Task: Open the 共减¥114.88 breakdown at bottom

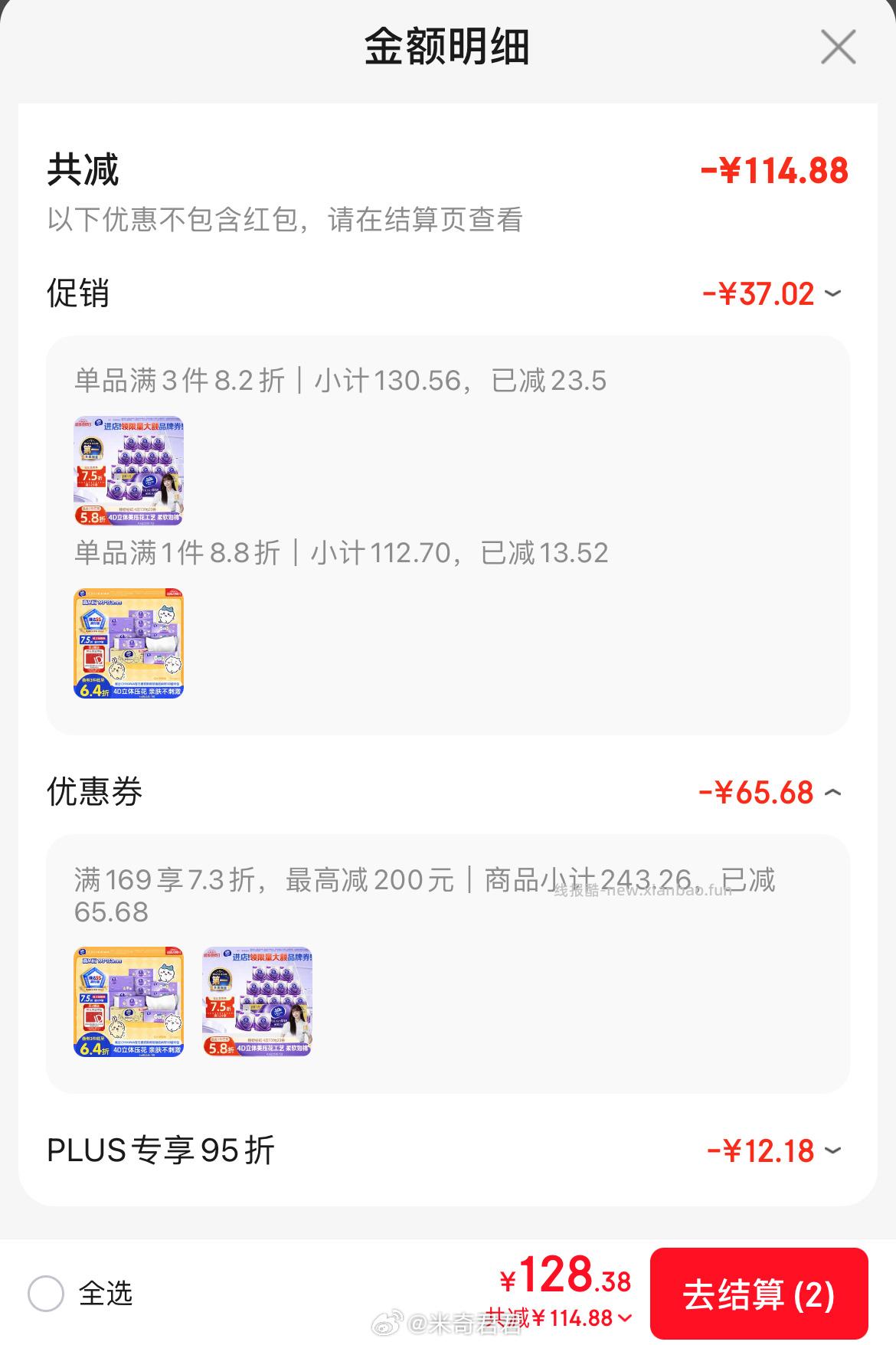Action: coord(550,1318)
